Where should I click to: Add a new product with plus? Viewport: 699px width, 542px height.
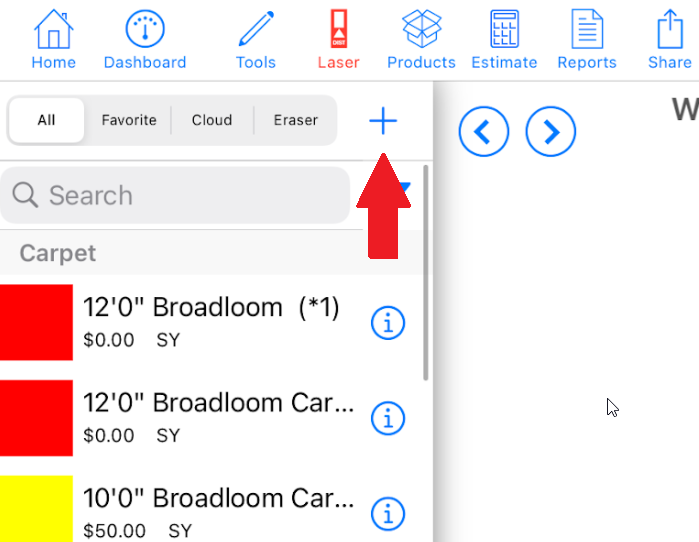pos(383,122)
